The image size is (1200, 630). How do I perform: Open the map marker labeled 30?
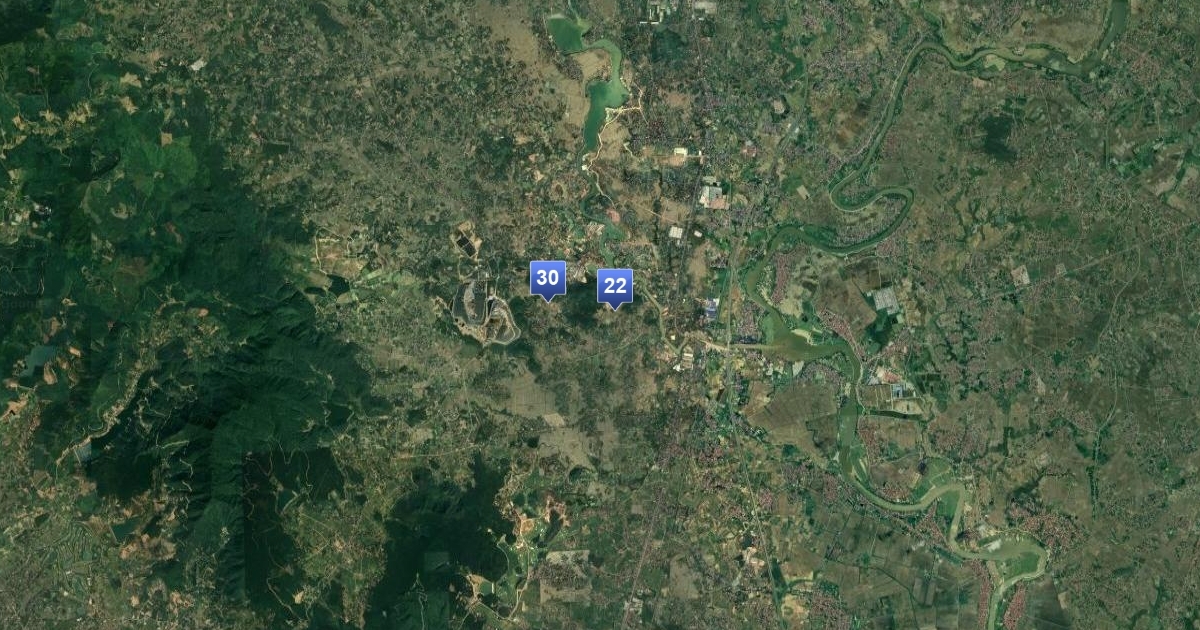coord(547,279)
